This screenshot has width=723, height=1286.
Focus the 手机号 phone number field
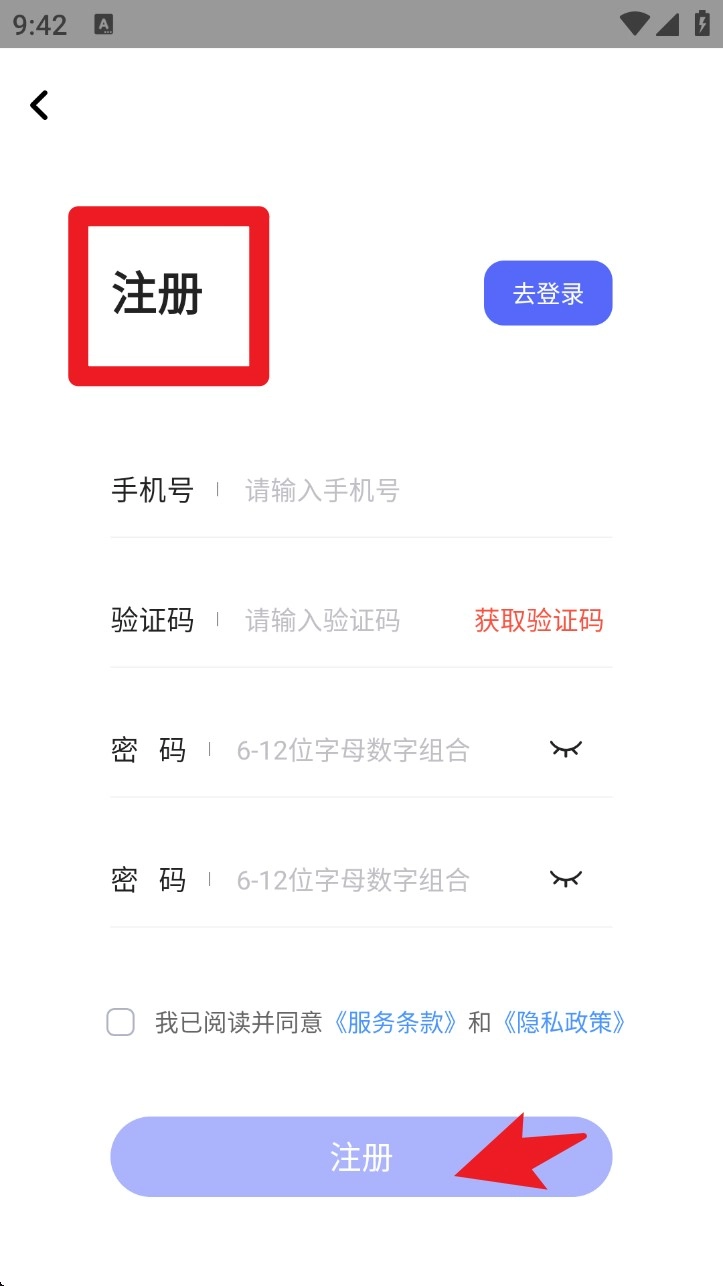(x=400, y=490)
